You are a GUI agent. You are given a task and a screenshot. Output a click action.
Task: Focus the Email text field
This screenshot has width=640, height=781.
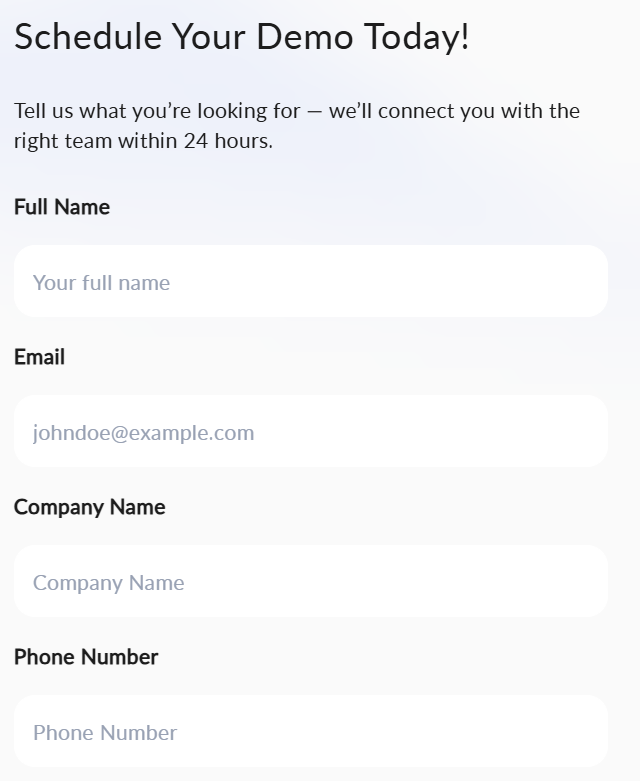(x=310, y=432)
